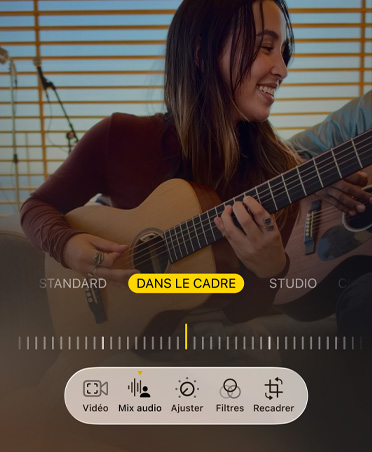Choose the Dans le cadre mix option
The height and width of the screenshot is (452, 372).
pyautogui.click(x=186, y=283)
